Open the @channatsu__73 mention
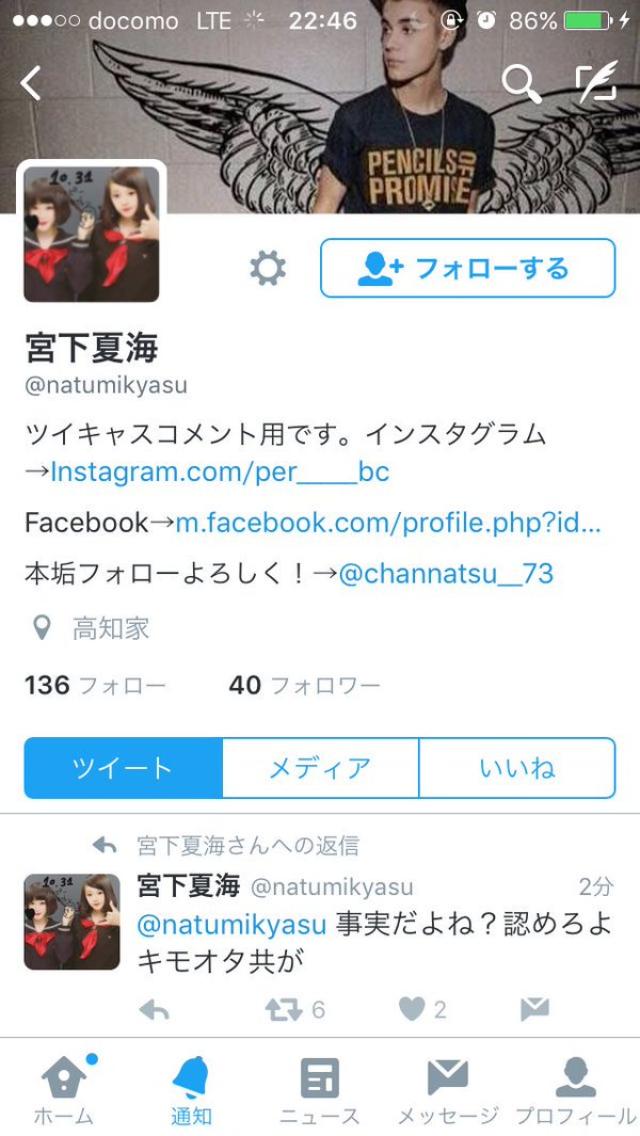 pyautogui.click(x=446, y=575)
